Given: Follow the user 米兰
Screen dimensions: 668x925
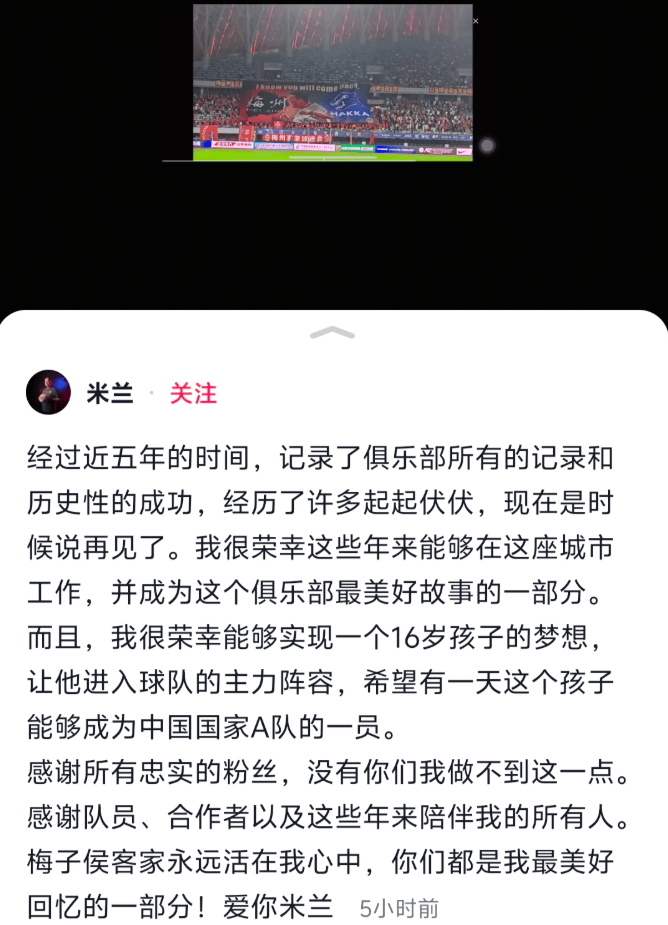Looking at the screenshot, I should point(192,393).
